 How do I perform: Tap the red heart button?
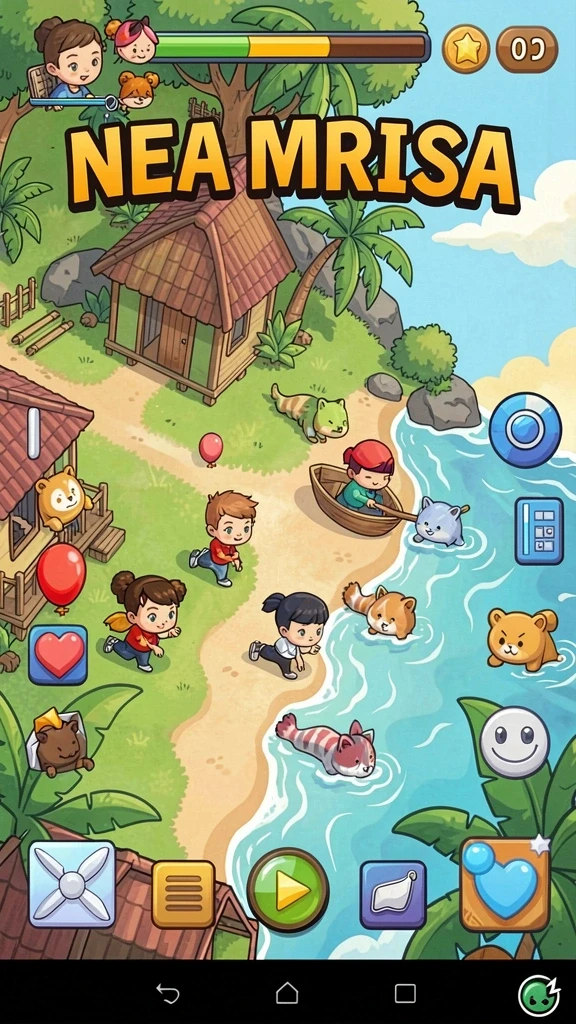pyautogui.click(x=58, y=654)
